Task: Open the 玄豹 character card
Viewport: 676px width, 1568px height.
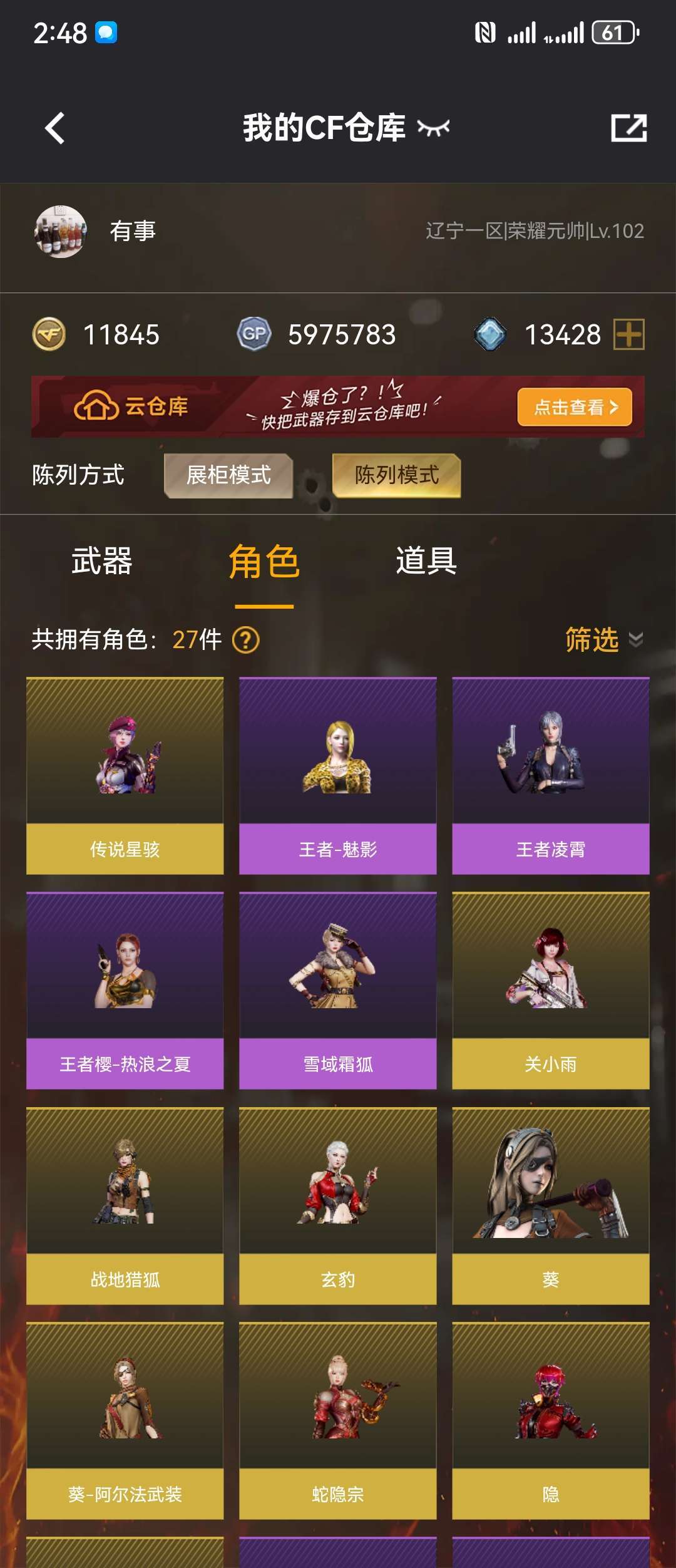Action: [x=338, y=1205]
